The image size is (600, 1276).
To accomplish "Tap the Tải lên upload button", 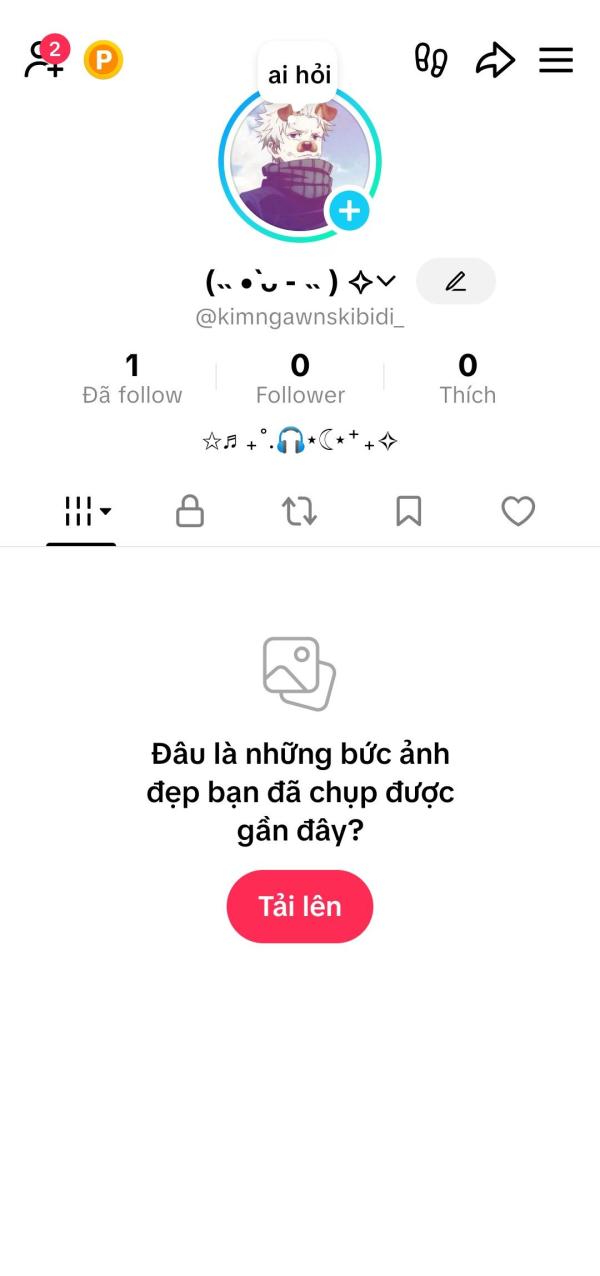I will pos(300,906).
